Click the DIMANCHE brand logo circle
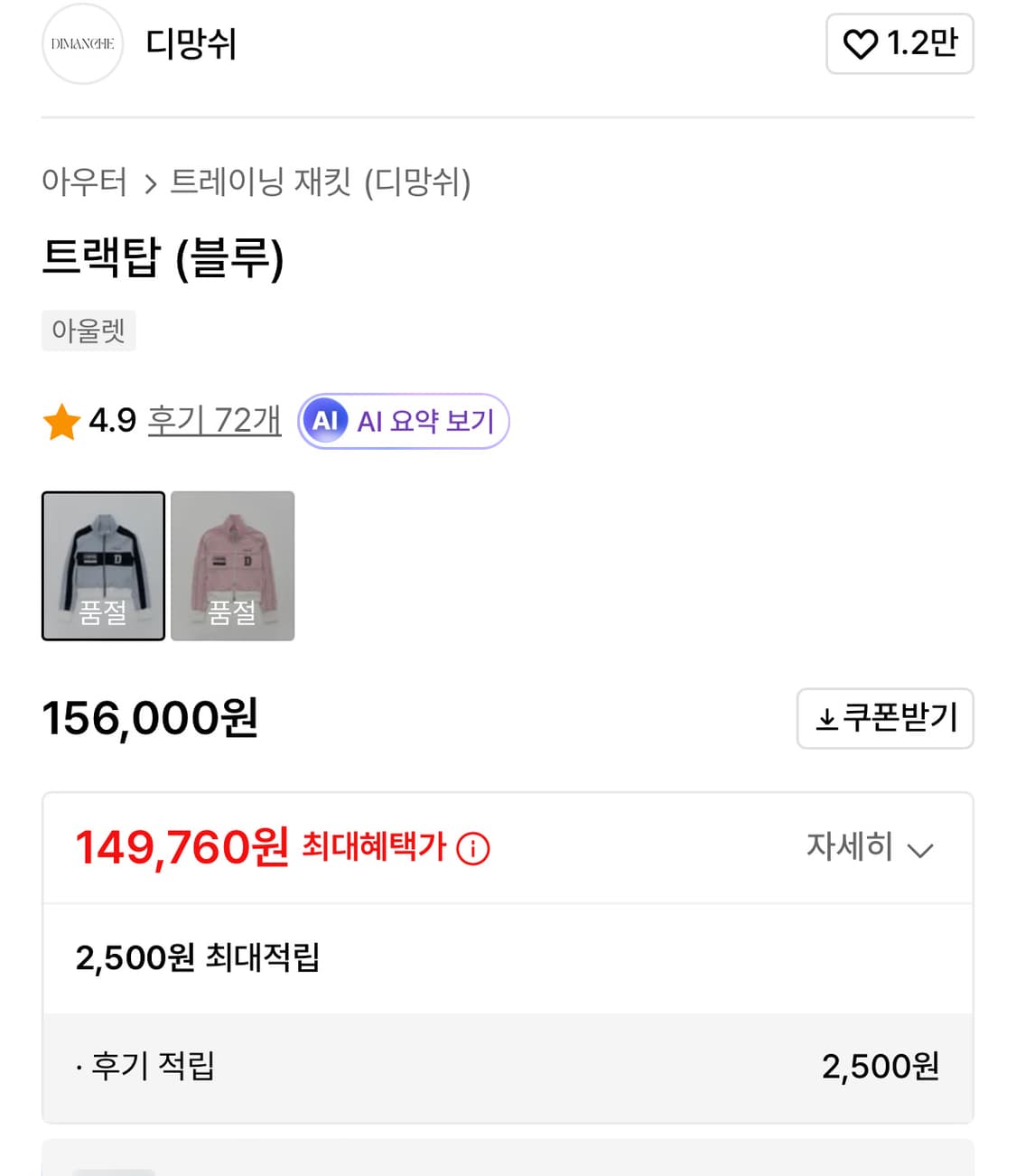This screenshot has width=1016, height=1176. click(81, 44)
